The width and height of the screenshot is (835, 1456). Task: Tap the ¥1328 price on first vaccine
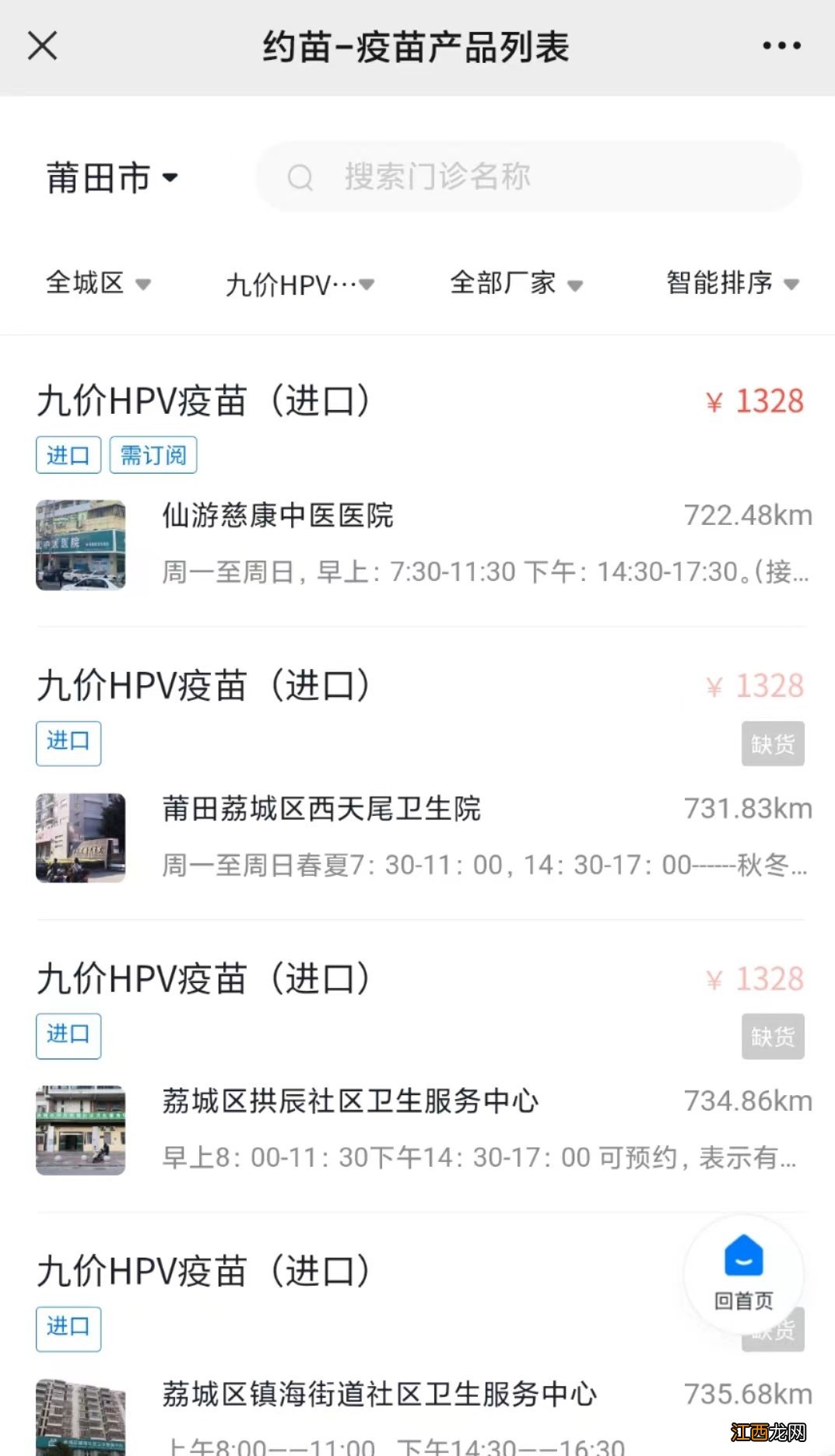[754, 401]
